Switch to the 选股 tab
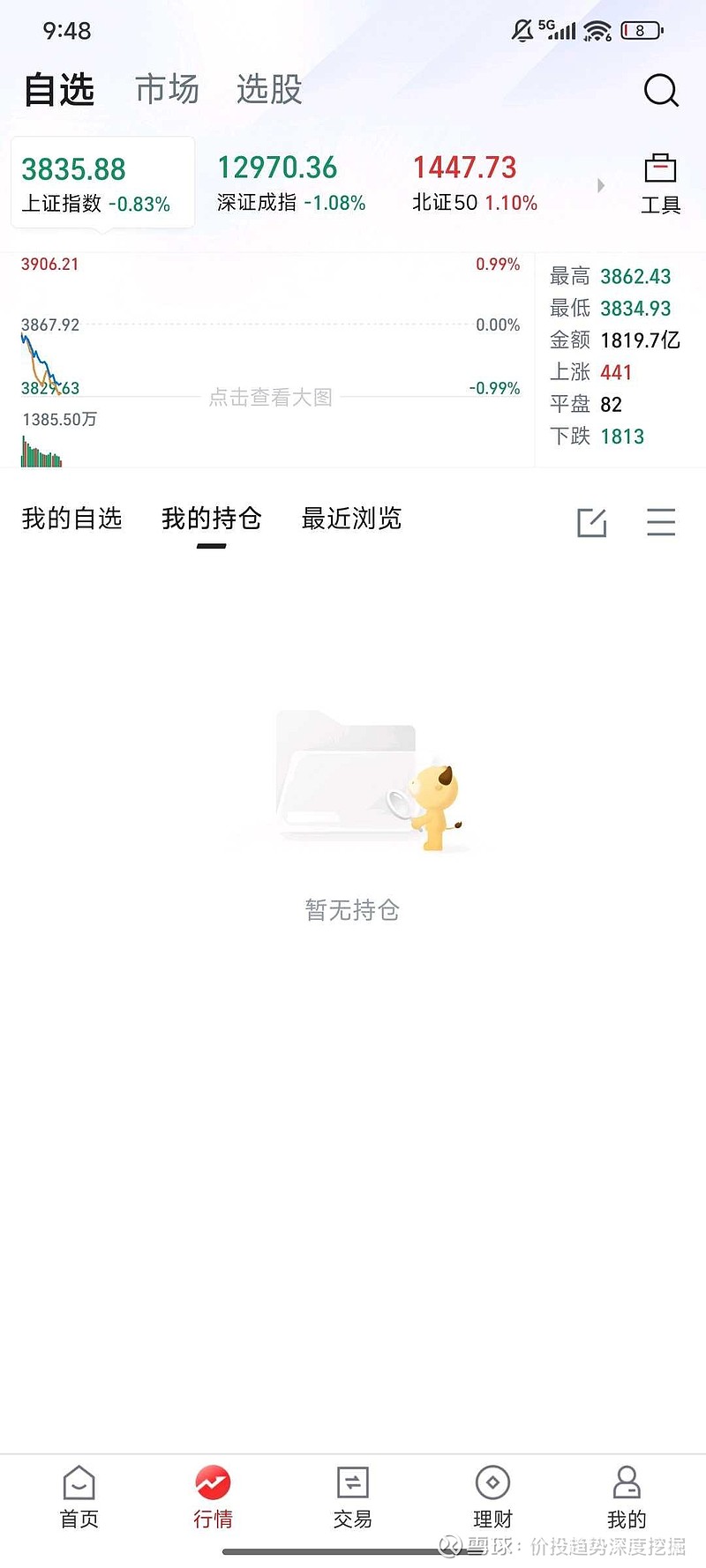Image resolution: width=706 pixels, height=1568 pixels. point(269,88)
